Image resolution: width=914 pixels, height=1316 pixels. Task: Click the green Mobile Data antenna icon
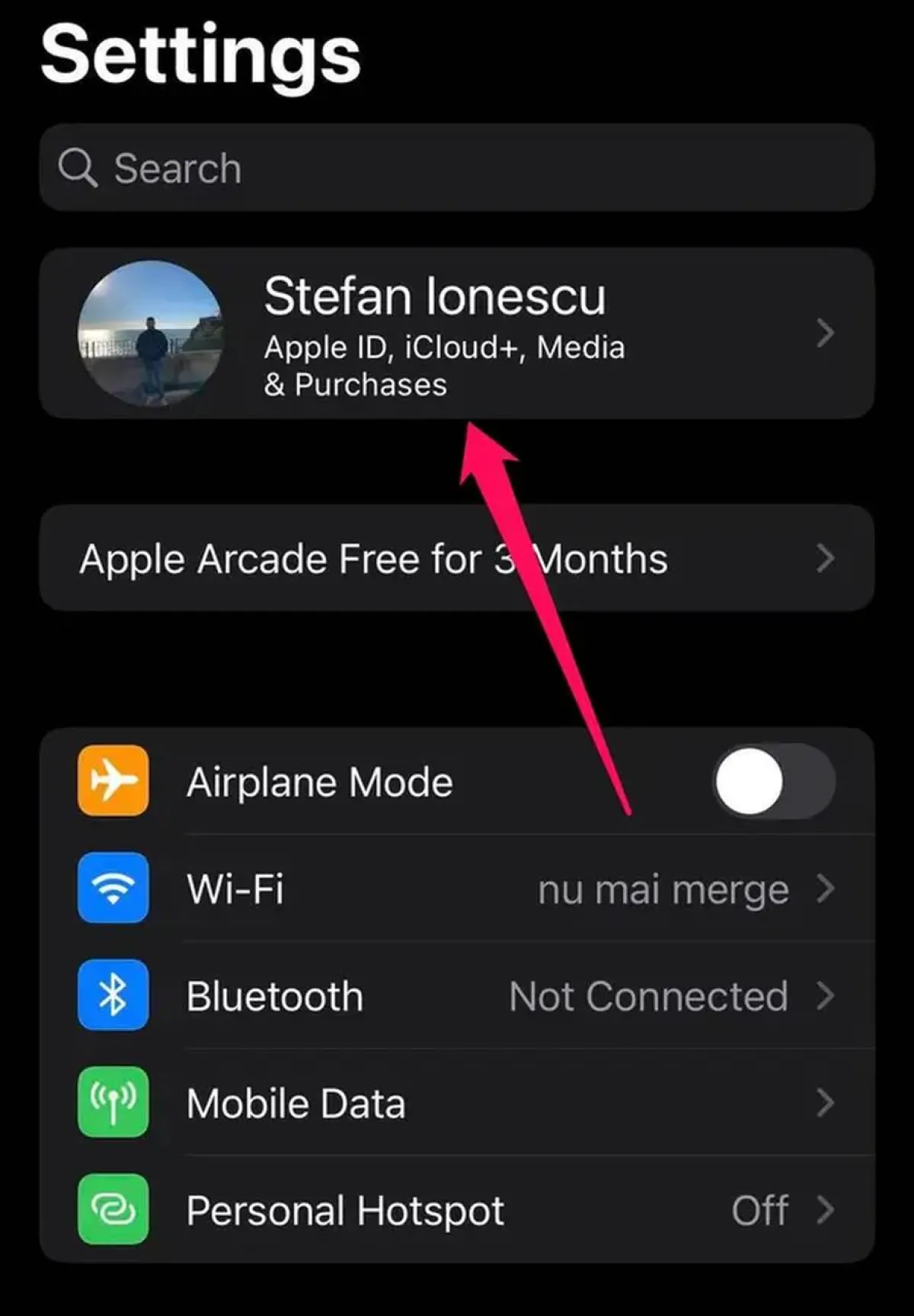pos(112,1104)
